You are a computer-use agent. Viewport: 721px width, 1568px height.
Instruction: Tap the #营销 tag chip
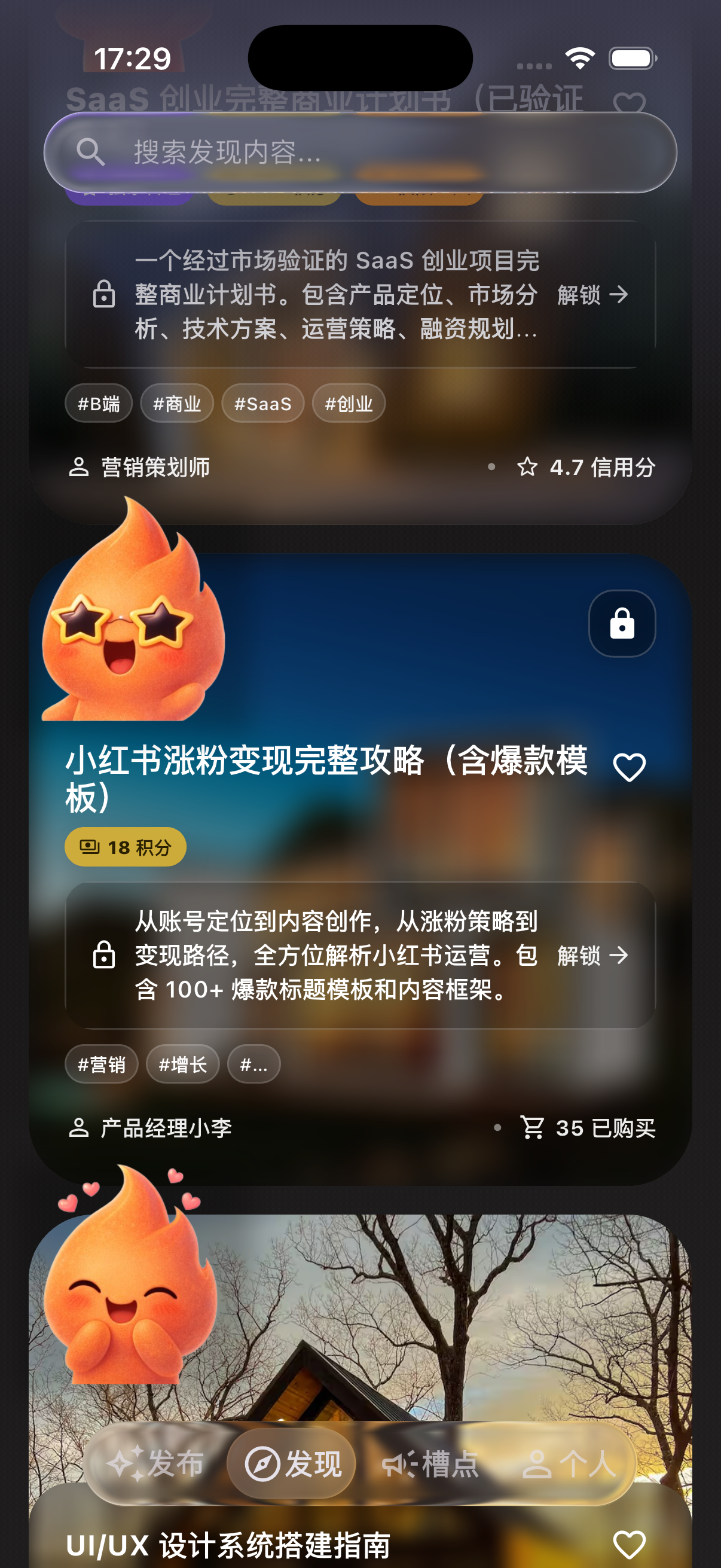101,1064
